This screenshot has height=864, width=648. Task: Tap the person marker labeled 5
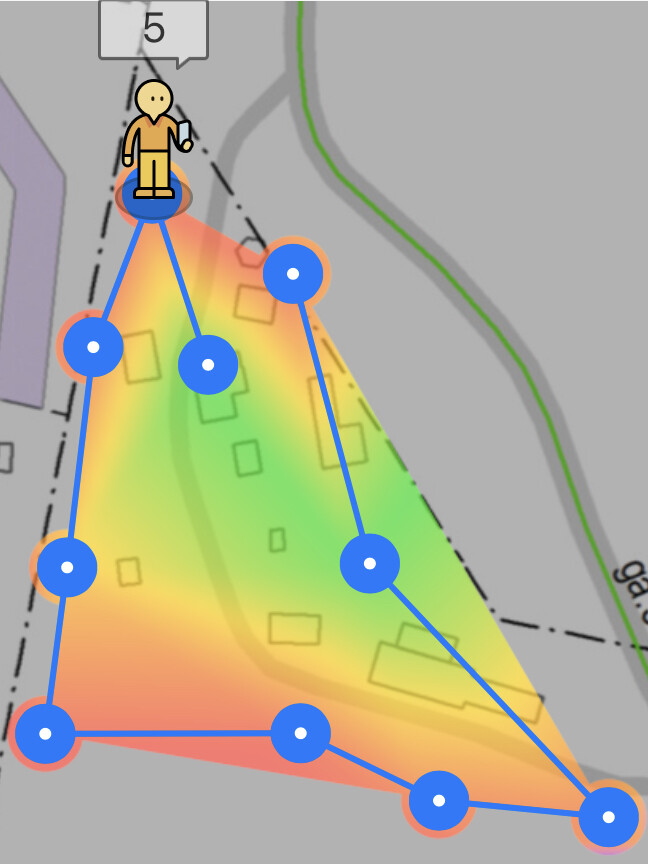tap(154, 140)
